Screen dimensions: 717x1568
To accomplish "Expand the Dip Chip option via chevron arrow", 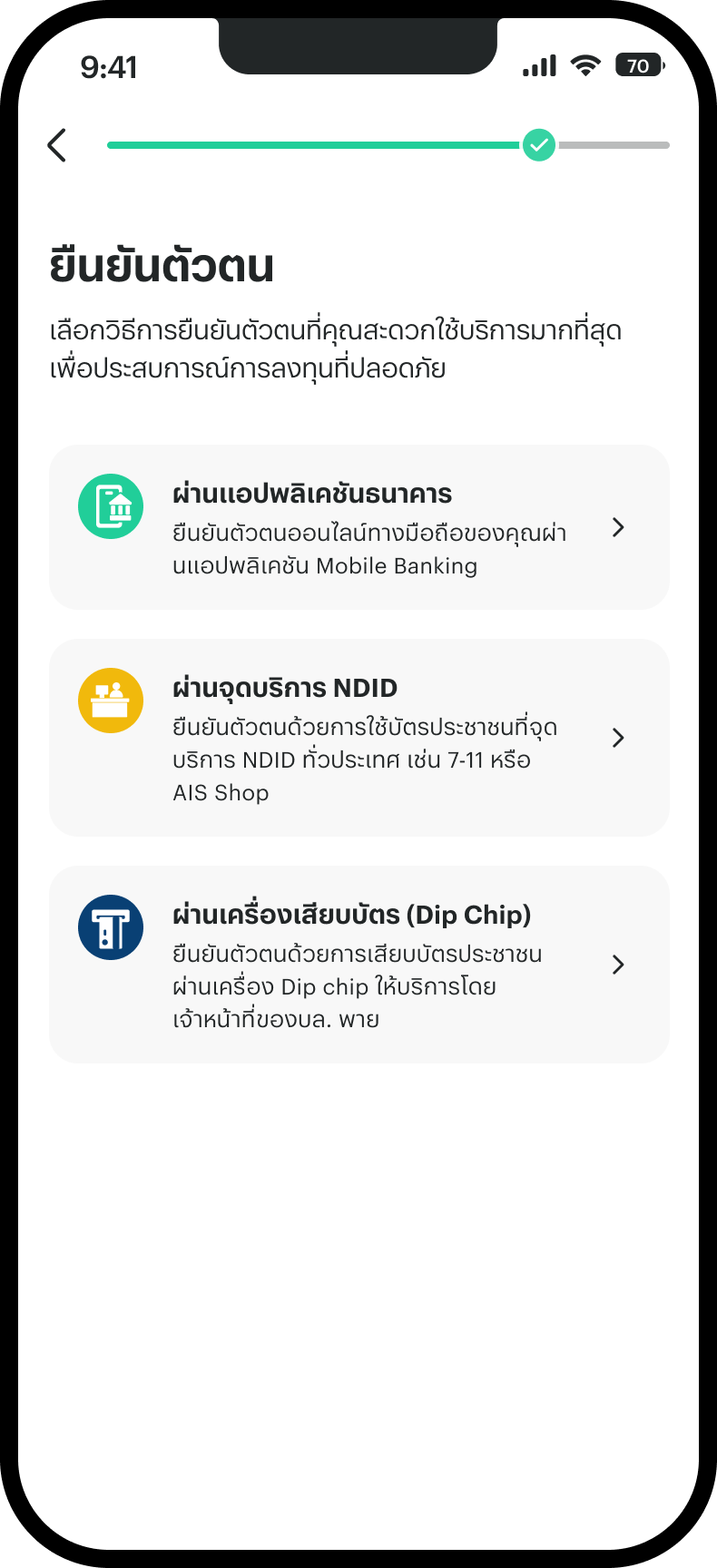I will tap(618, 965).
